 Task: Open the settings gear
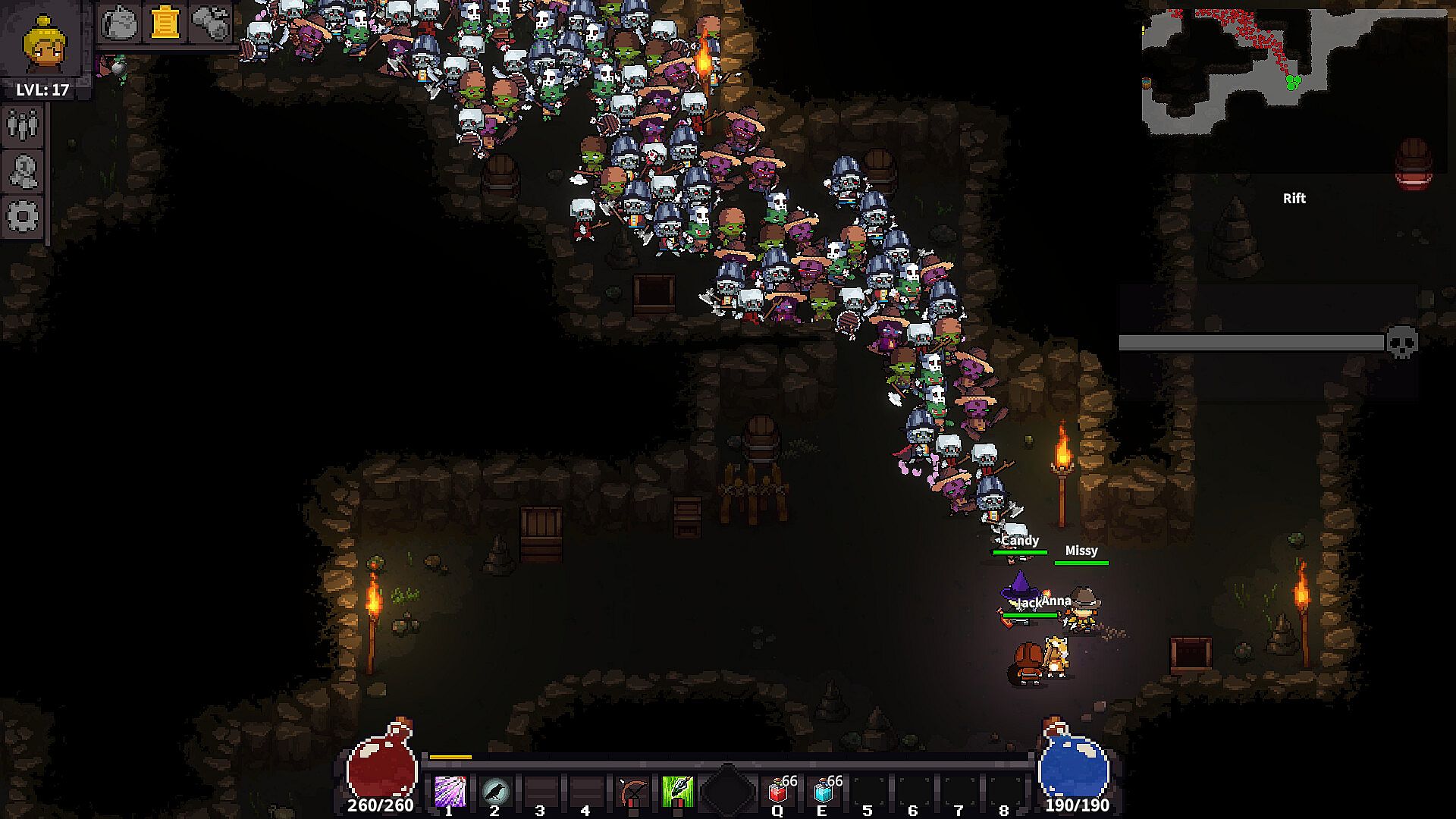pyautogui.click(x=23, y=216)
